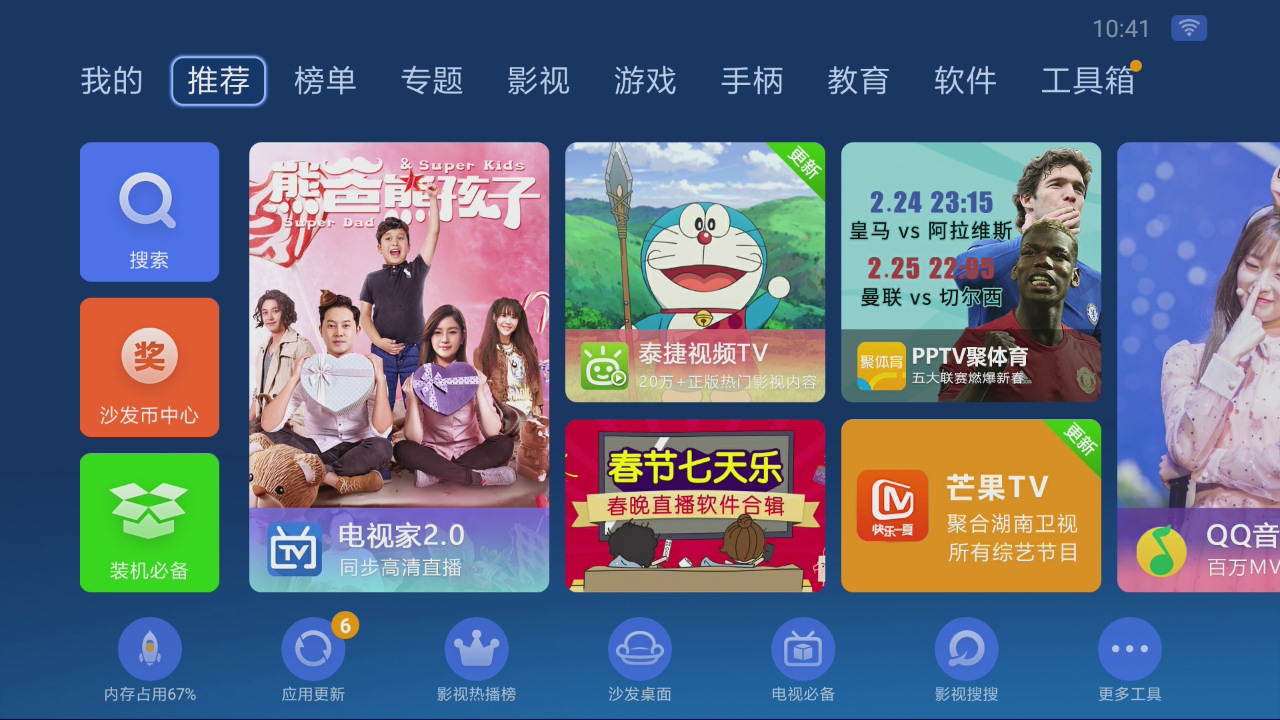Open the 搜索 tile
1280x720 pixels.
[x=149, y=212]
